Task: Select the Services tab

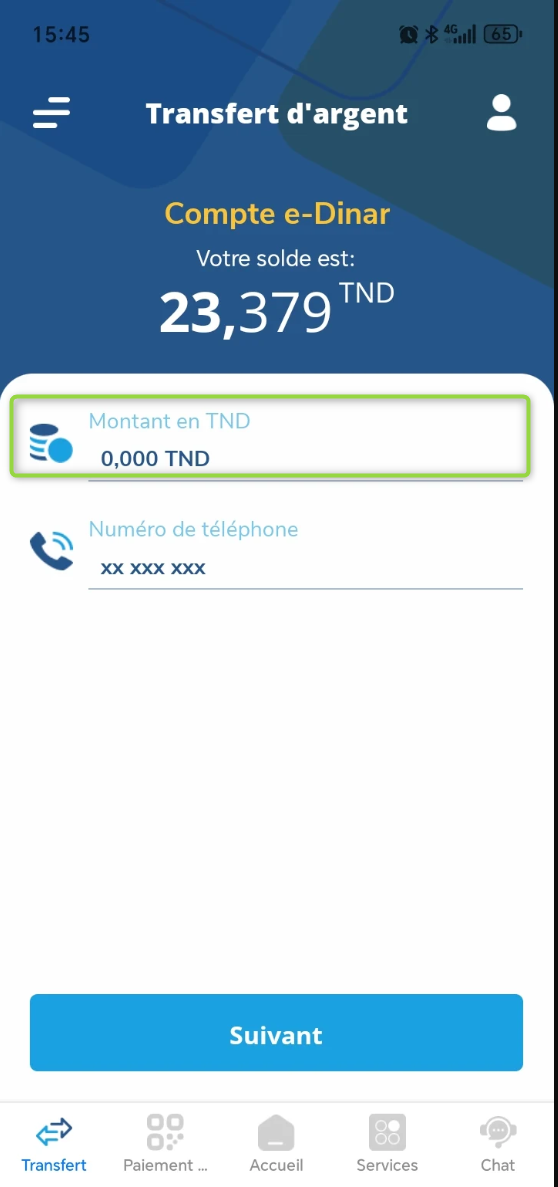Action: [x=387, y=1145]
